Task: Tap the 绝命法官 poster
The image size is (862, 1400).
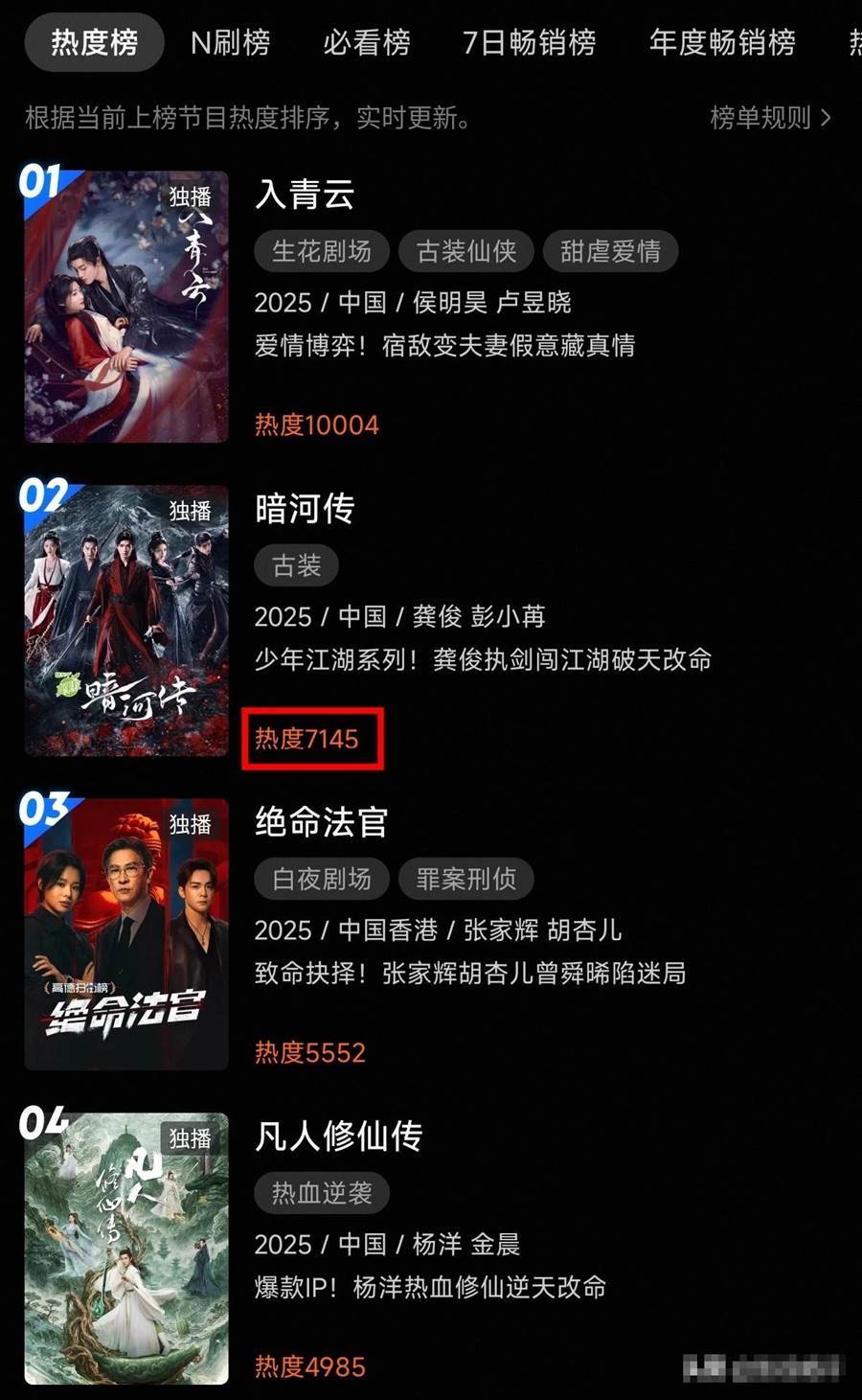Action: [126, 934]
